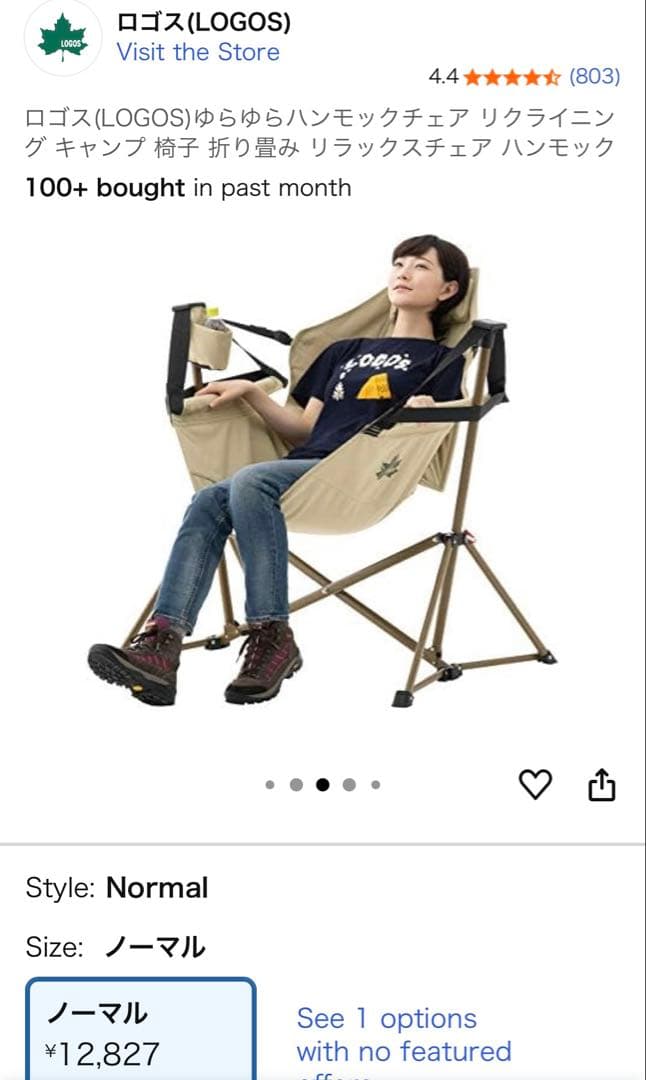Open the 803 customer reviews

594,76
